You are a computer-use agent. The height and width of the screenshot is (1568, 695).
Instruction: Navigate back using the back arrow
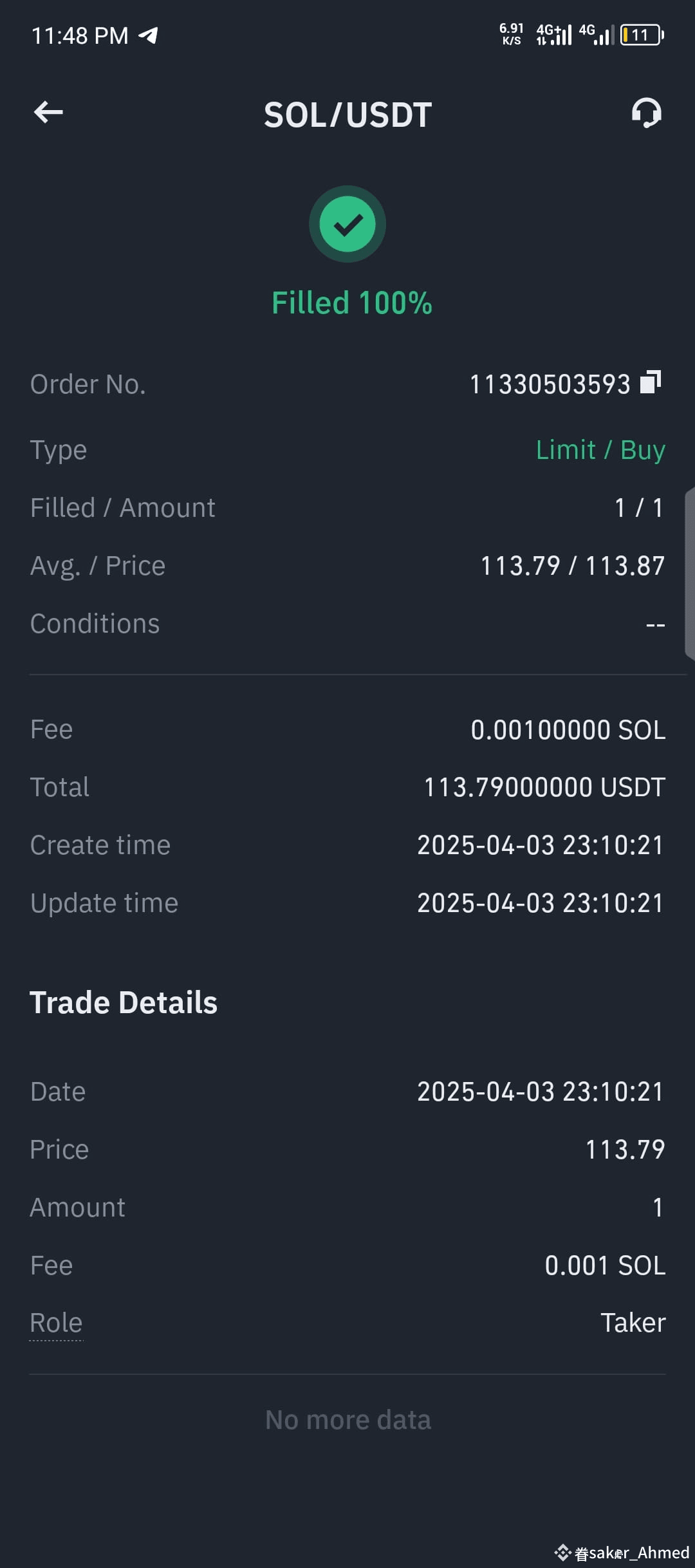pos(47,112)
